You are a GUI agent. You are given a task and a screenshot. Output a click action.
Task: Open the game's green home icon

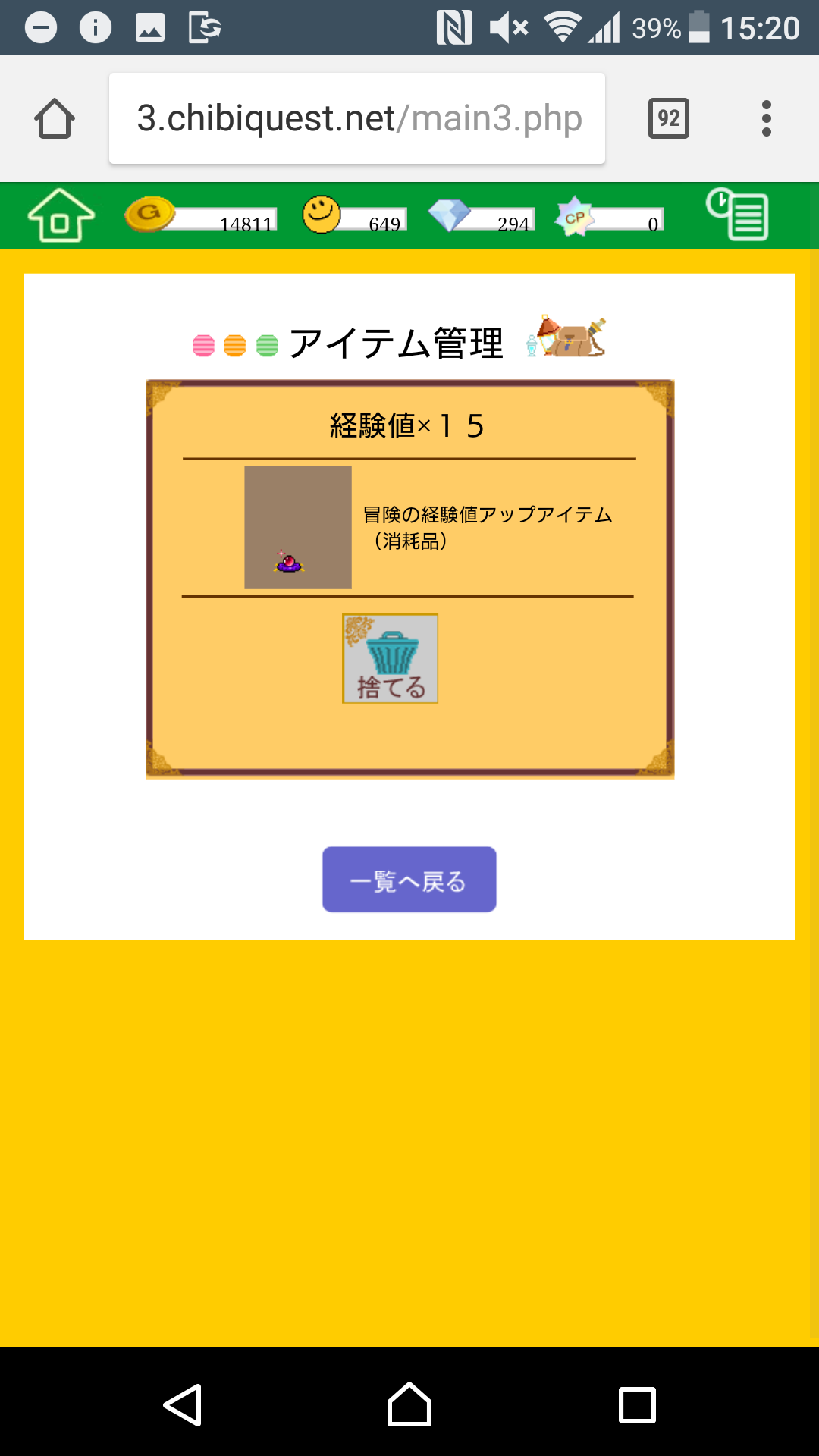(x=61, y=216)
